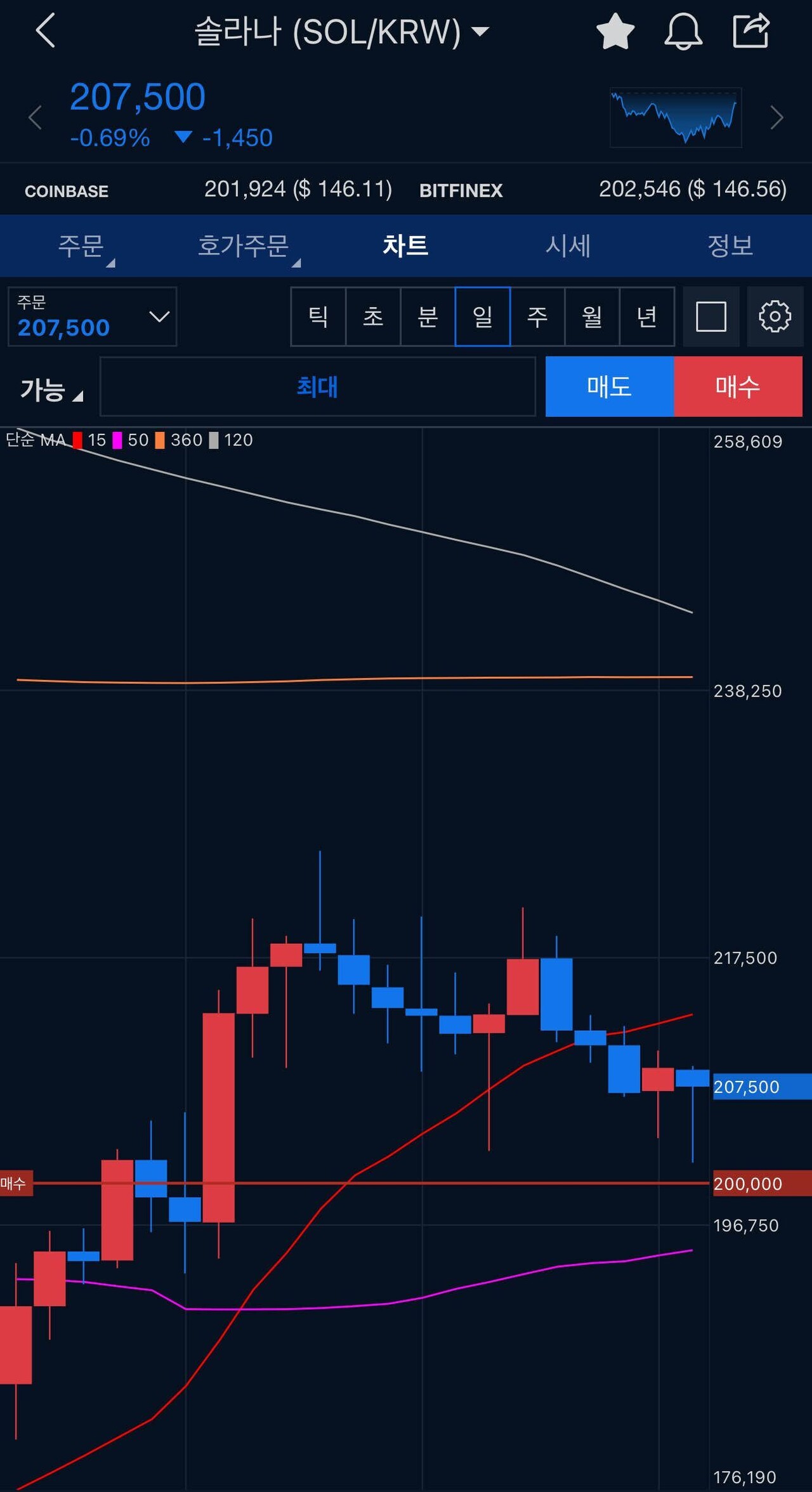Screen dimensions: 812x1492
Task: Go back using the top-left arrow
Action: pyautogui.click(x=46, y=30)
